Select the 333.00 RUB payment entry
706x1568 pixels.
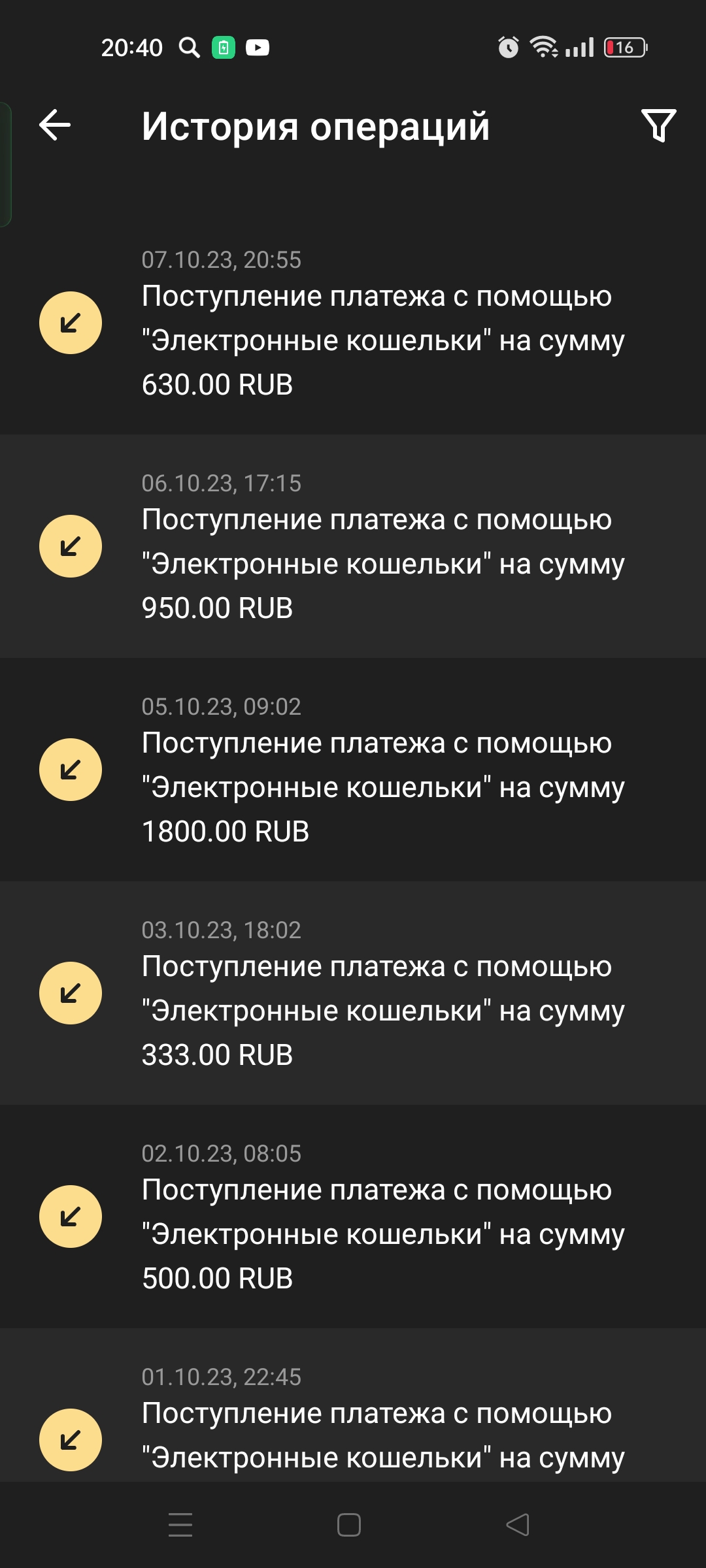tap(353, 993)
